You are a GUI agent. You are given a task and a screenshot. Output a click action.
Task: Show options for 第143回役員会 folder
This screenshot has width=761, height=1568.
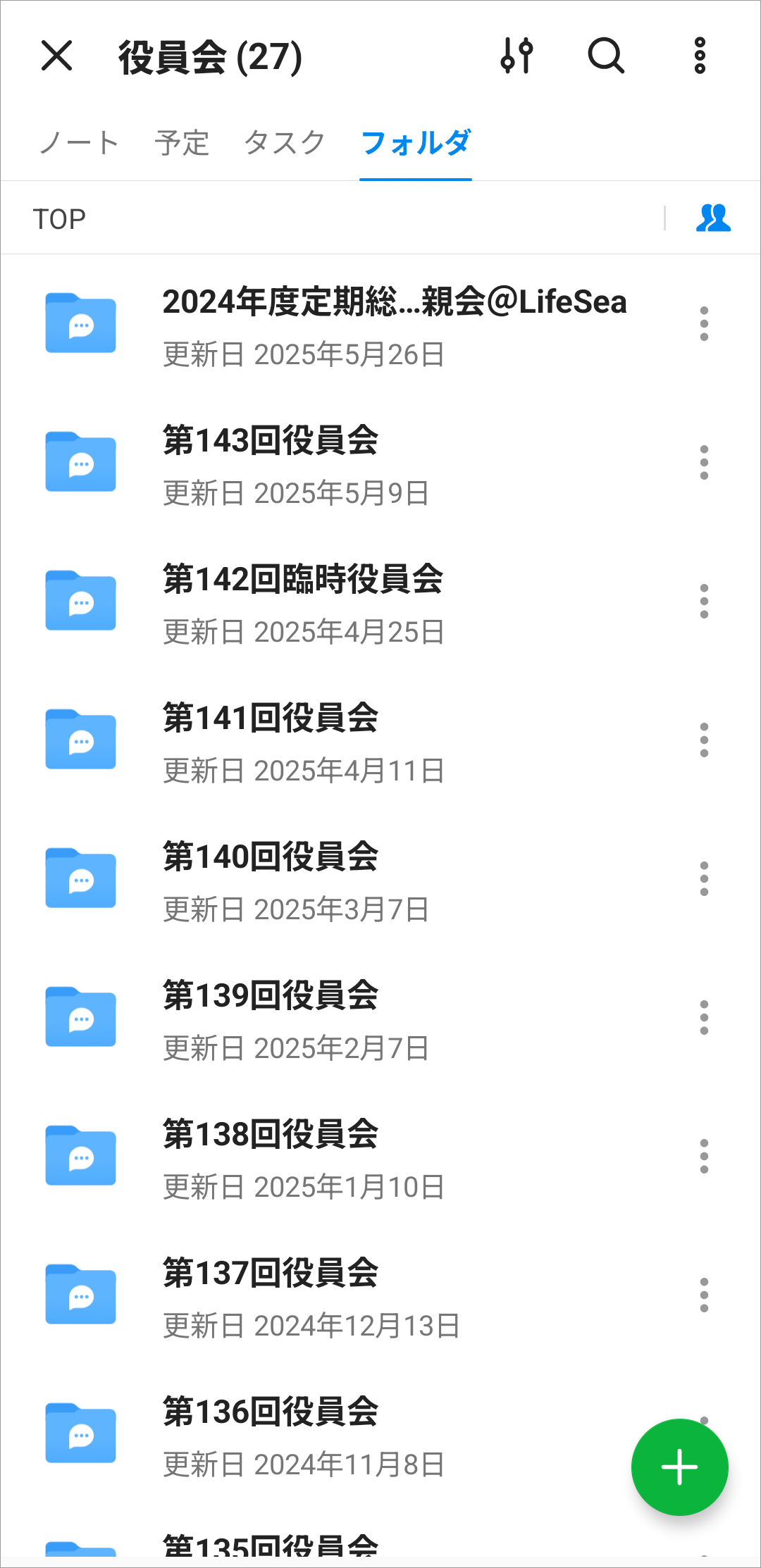704,463
